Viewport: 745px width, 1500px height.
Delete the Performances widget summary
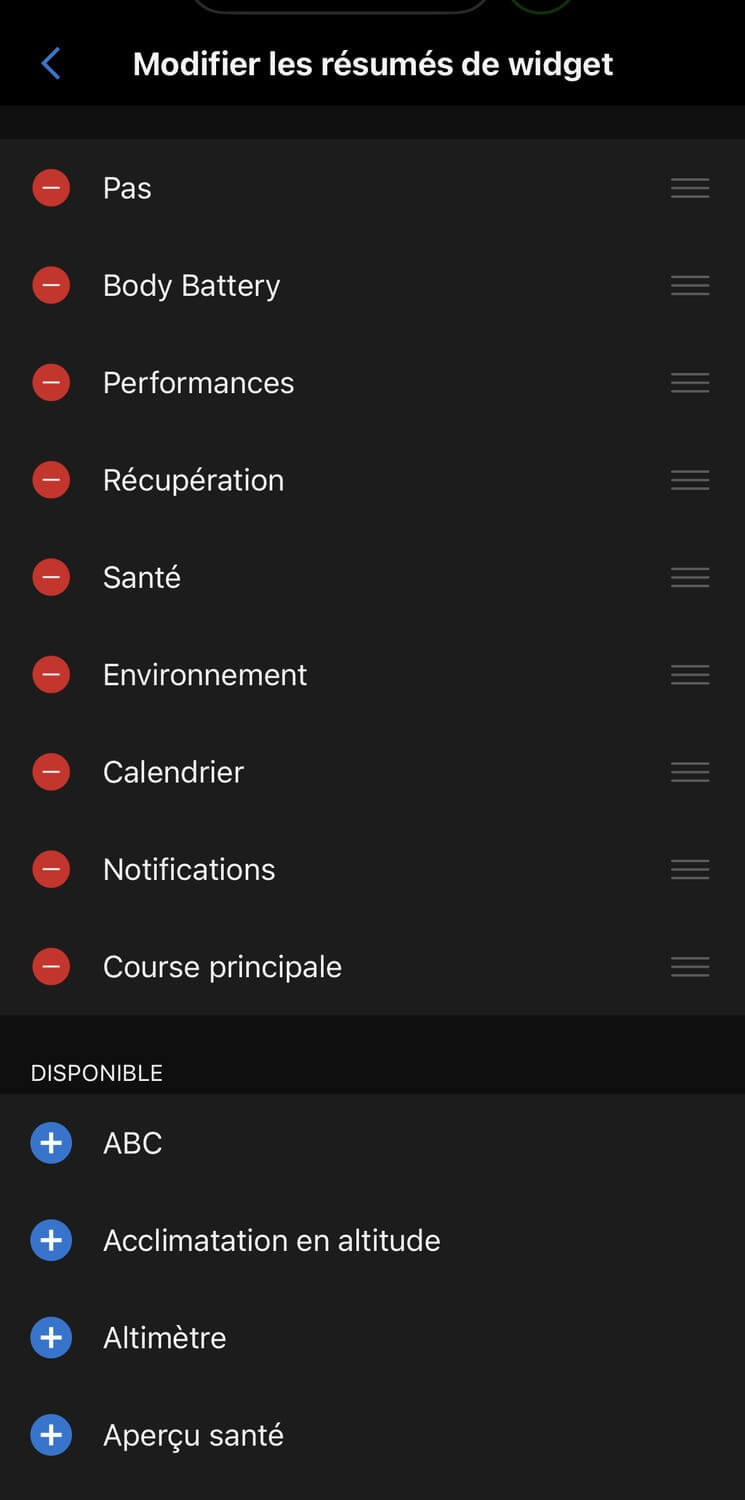tap(51, 383)
